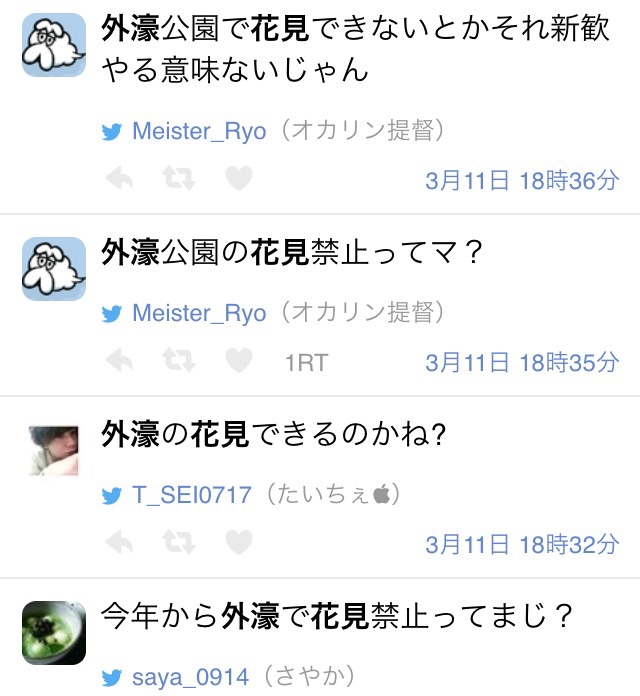Open Meister_Ryo's profile from the 18時35分 tweet
This screenshot has height=696, width=640.
pyautogui.click(x=199, y=313)
